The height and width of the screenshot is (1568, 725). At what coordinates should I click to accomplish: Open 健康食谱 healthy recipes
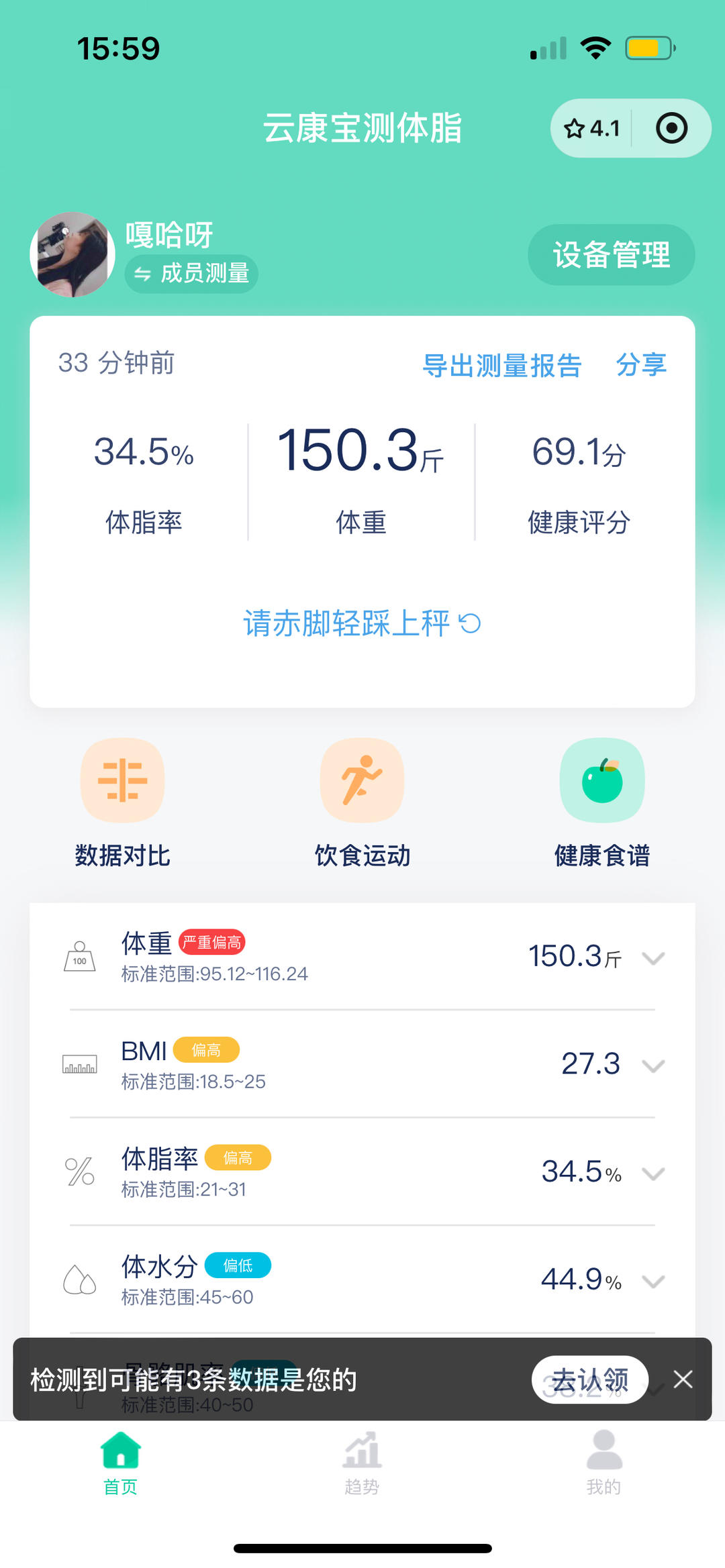tap(602, 802)
